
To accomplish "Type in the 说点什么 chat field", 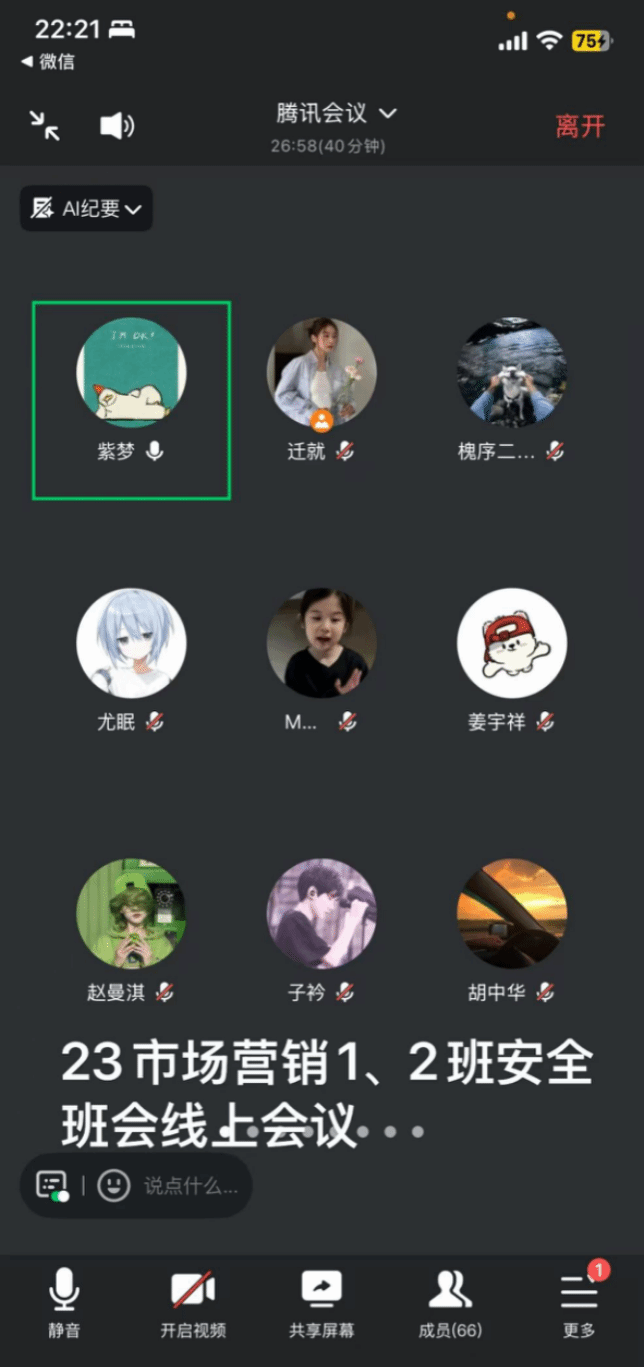I will (190, 1186).
